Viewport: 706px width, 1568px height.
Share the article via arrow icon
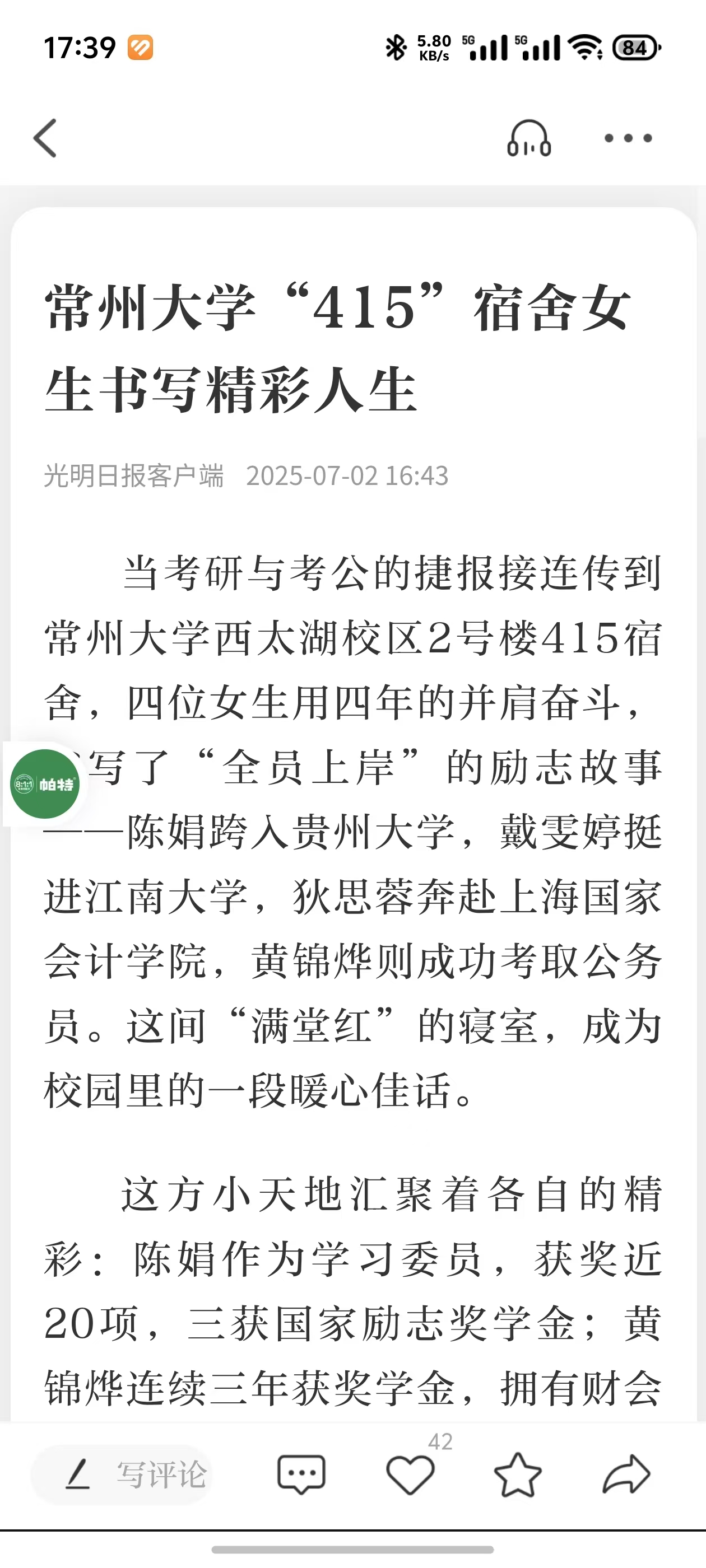[626, 1474]
